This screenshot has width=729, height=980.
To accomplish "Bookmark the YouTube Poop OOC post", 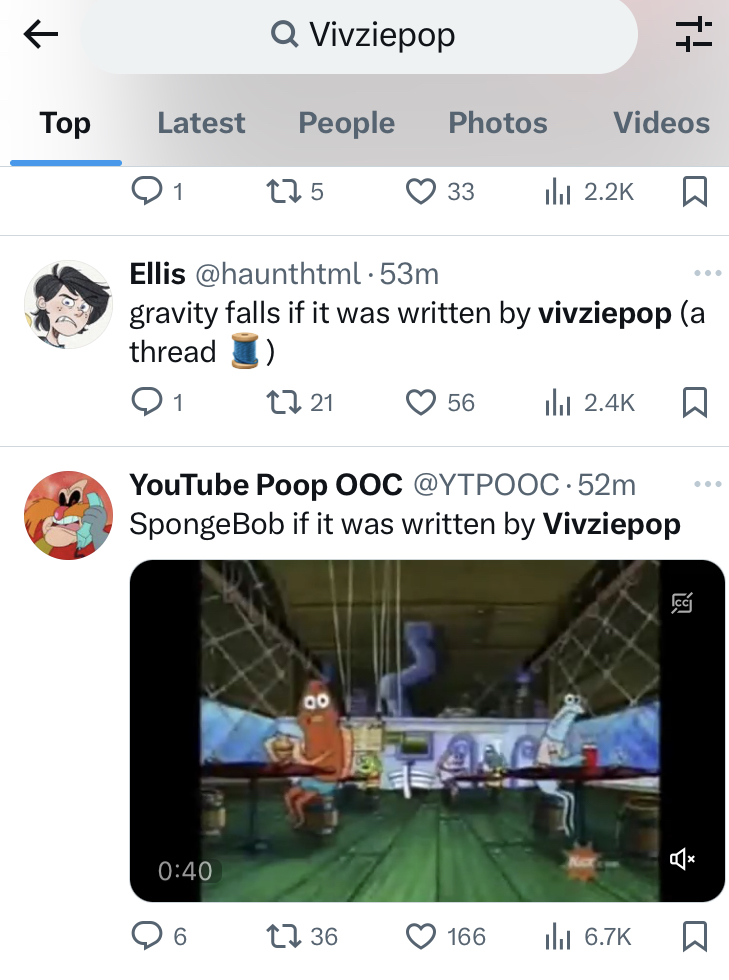I will point(694,936).
